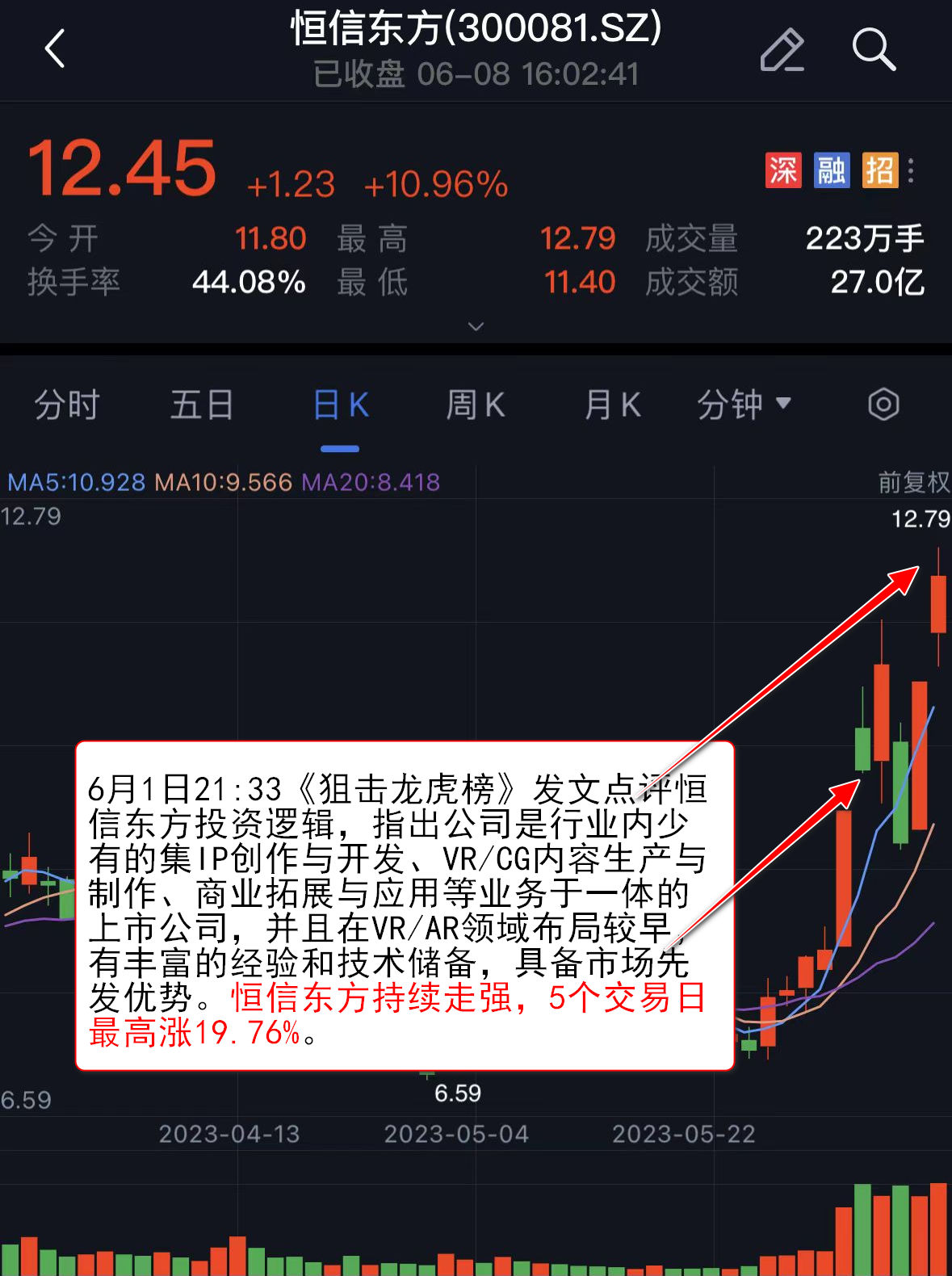Tap the 深 exchange tag
Screen dimensions: 952x1276
(783, 170)
